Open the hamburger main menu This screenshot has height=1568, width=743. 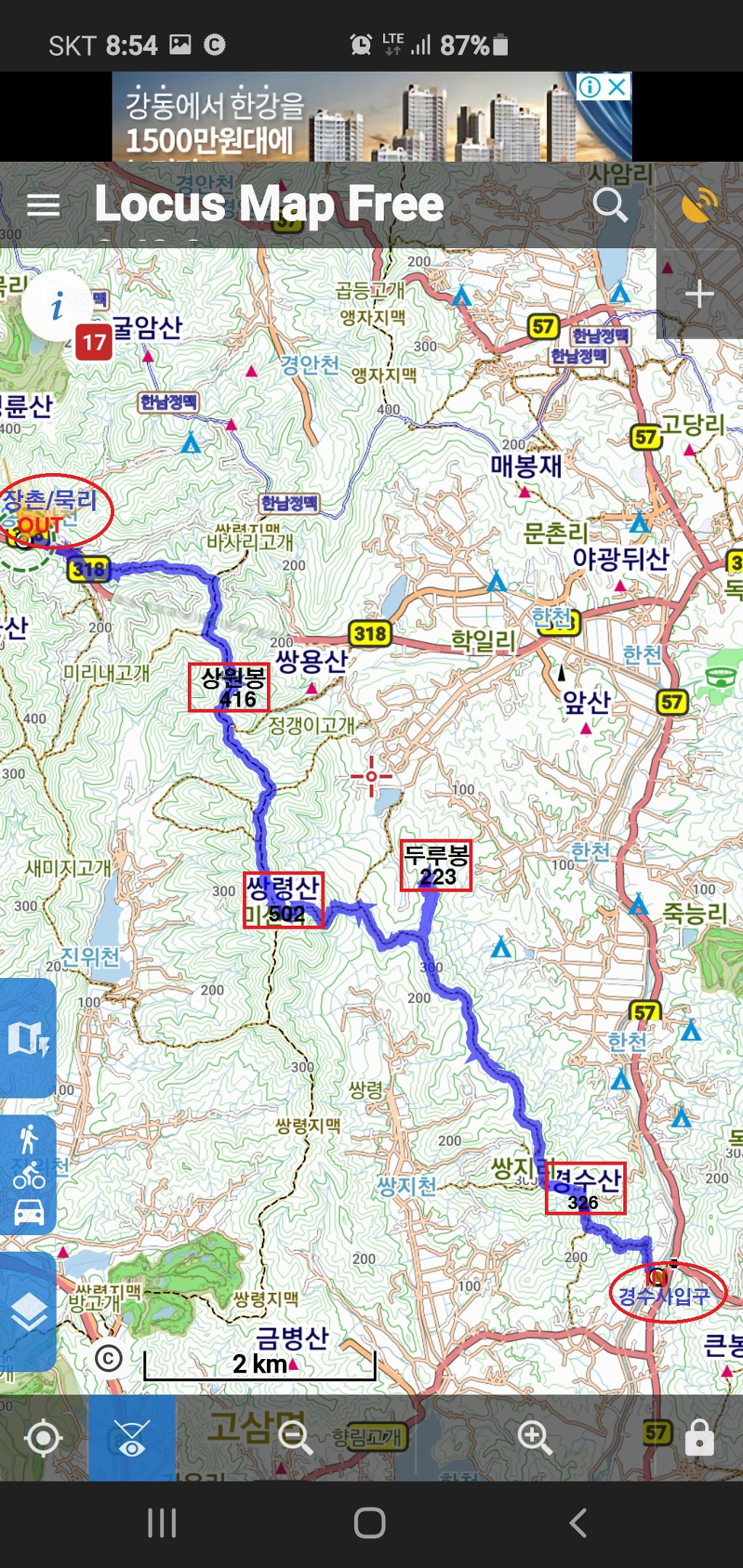pos(43,206)
